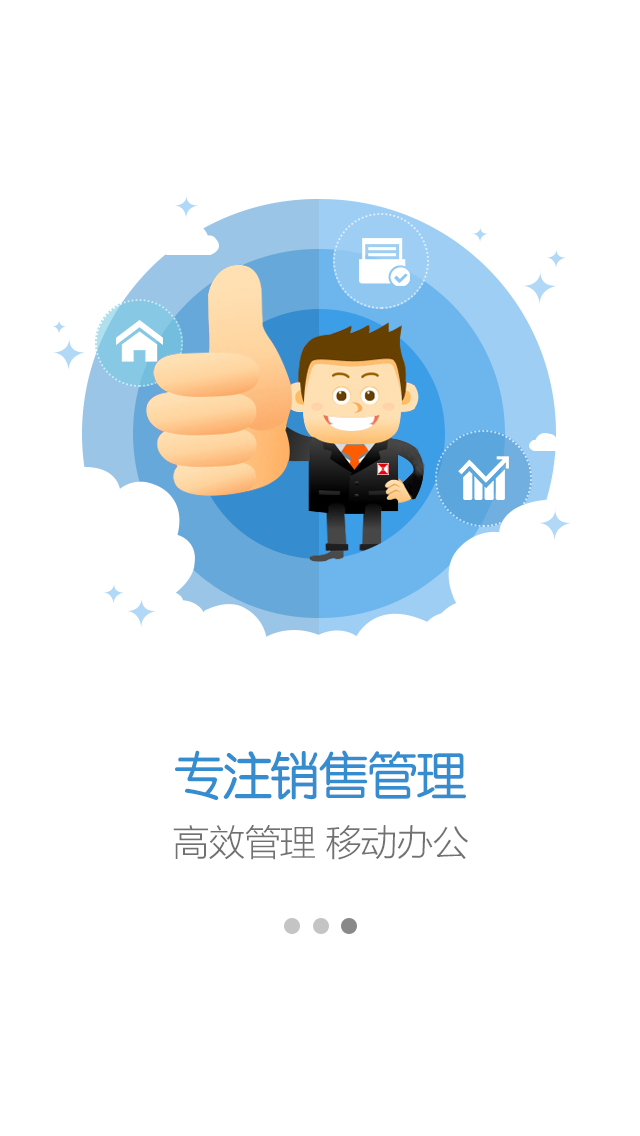Jump to the first onboarding page dot
Screen dimensions: 640x1136
coord(292,926)
